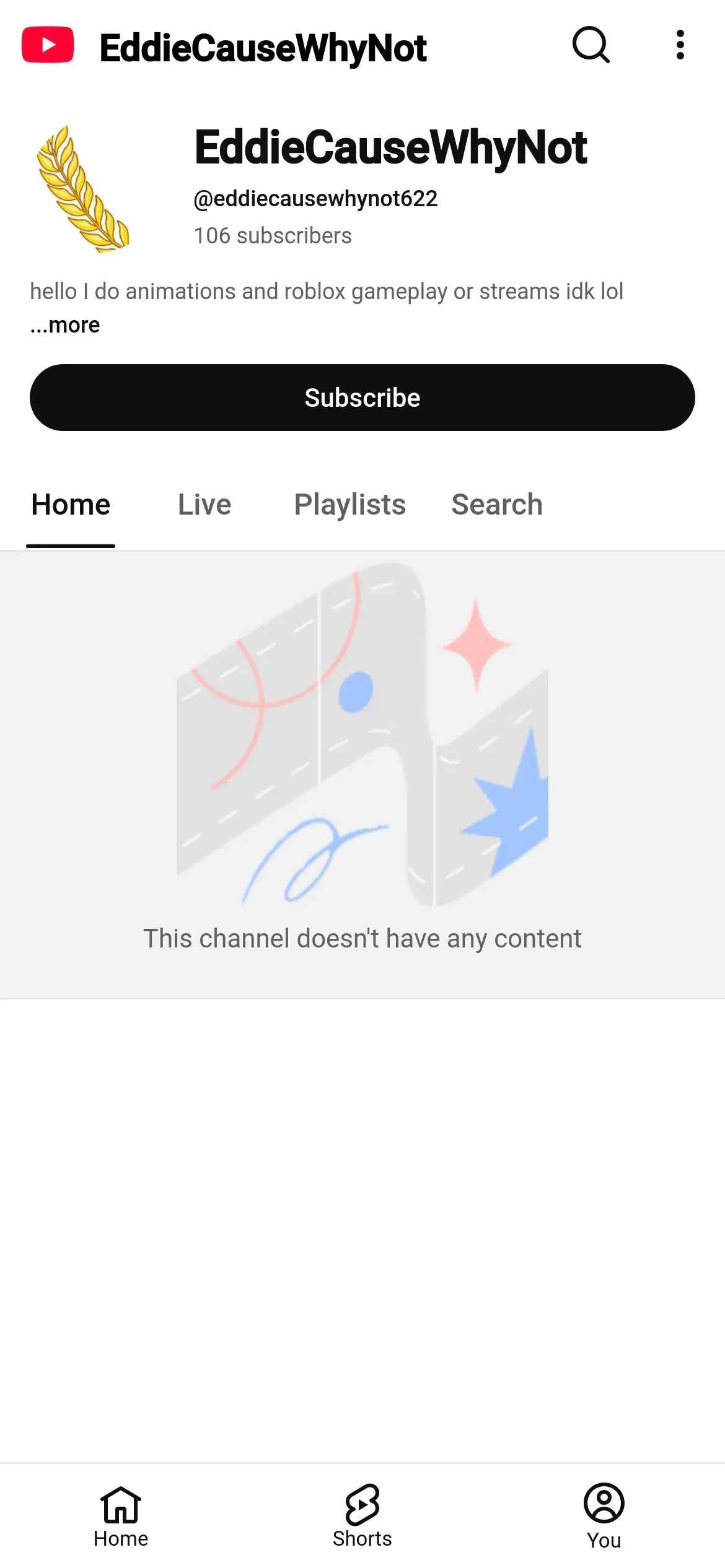725x1568 pixels.
Task: Open the YouTube logo home link
Action: [48, 45]
